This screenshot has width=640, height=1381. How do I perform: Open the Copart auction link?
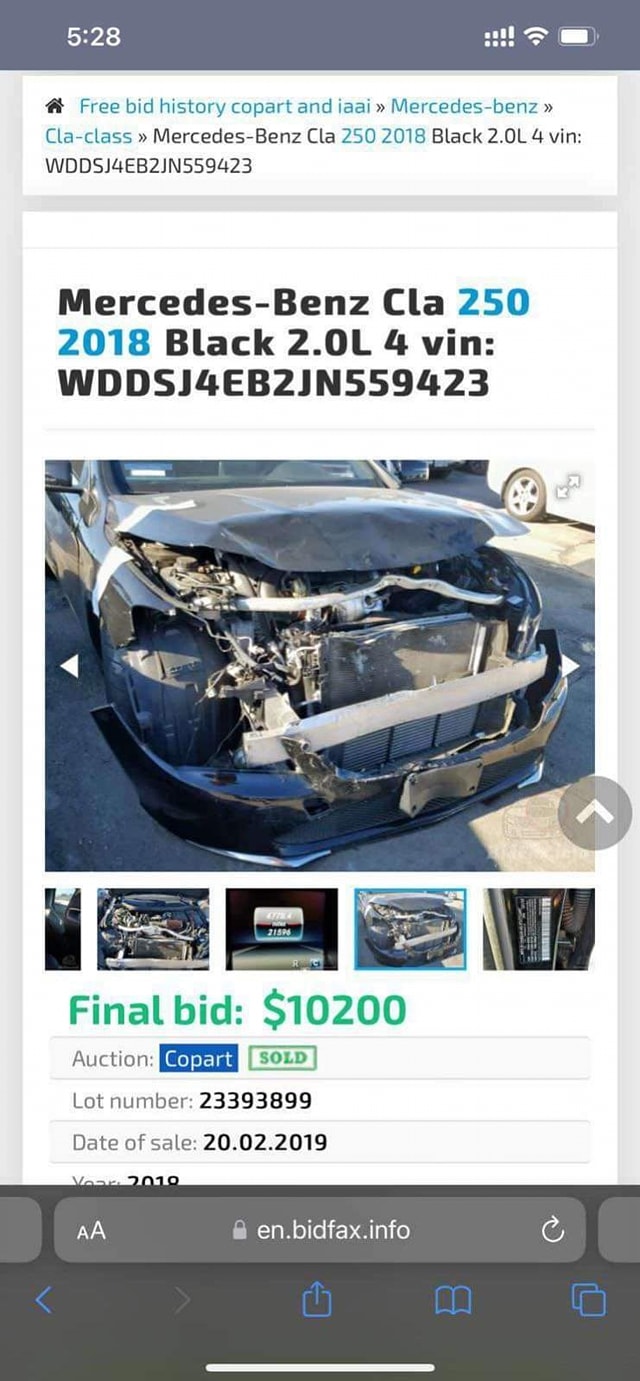tap(199, 1058)
